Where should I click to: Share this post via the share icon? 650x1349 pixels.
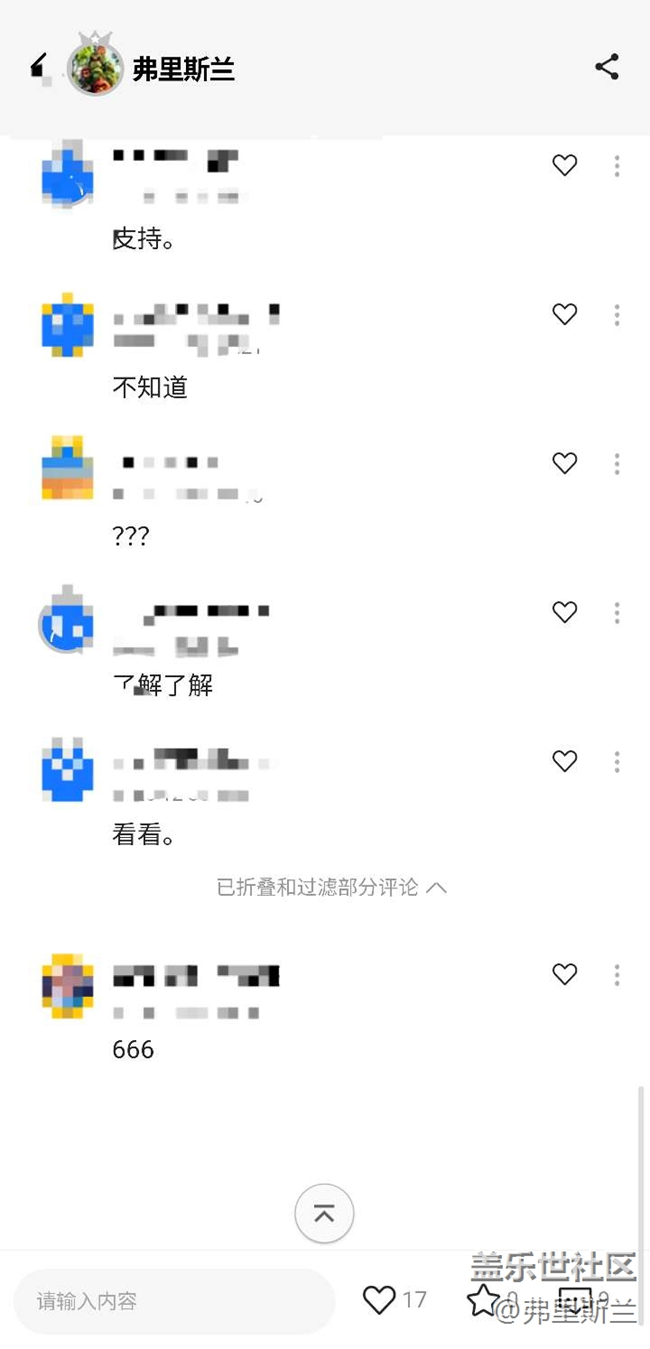[x=607, y=67]
